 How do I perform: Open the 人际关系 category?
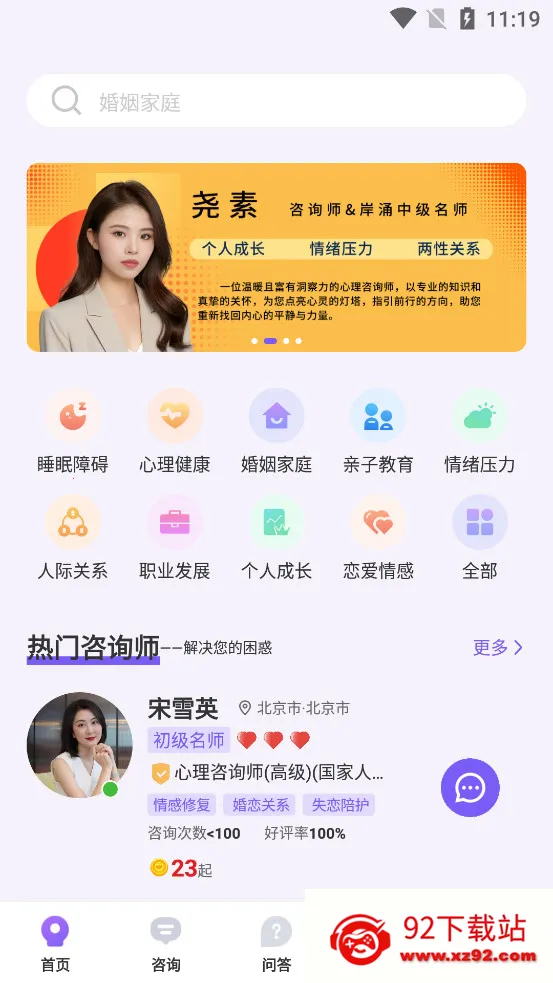73,539
